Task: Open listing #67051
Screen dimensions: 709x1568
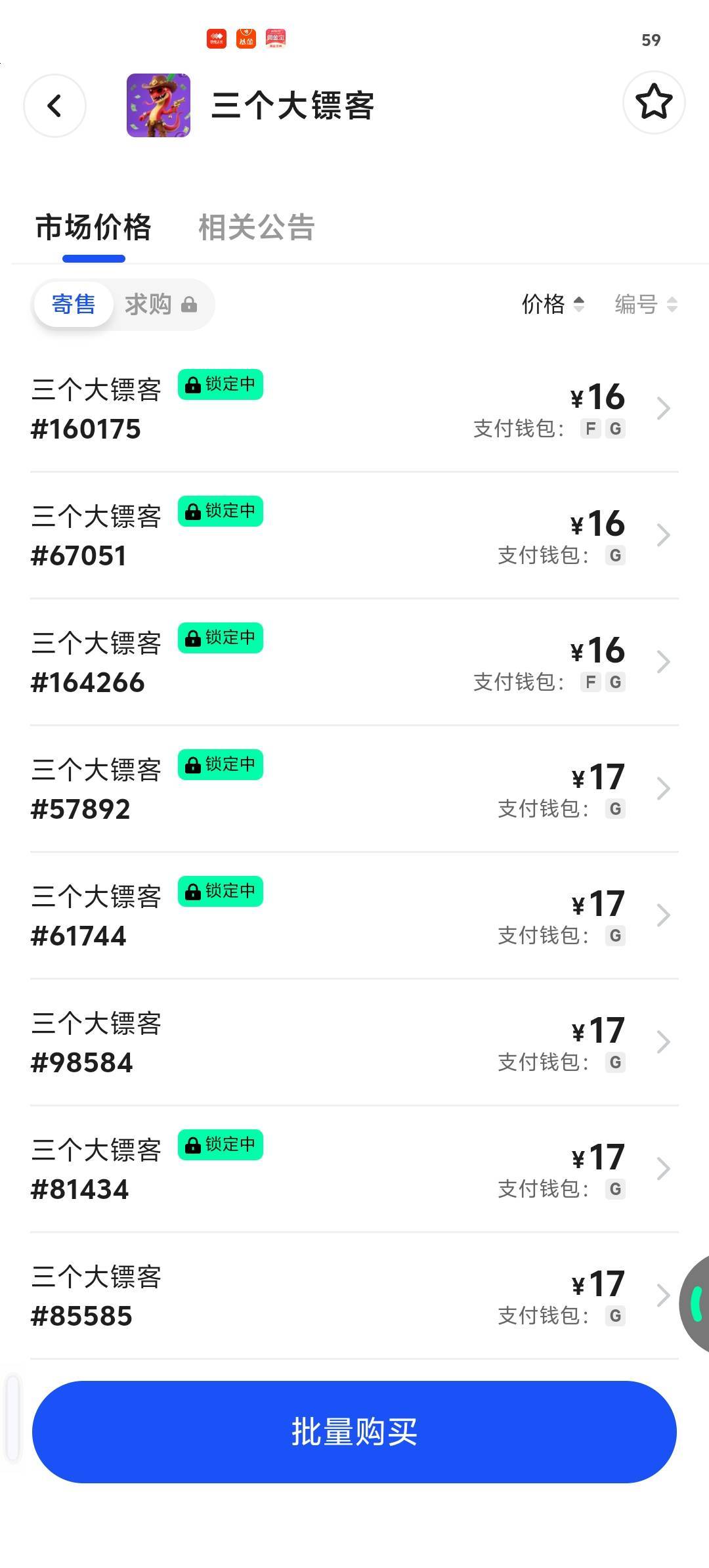Action: click(x=354, y=536)
